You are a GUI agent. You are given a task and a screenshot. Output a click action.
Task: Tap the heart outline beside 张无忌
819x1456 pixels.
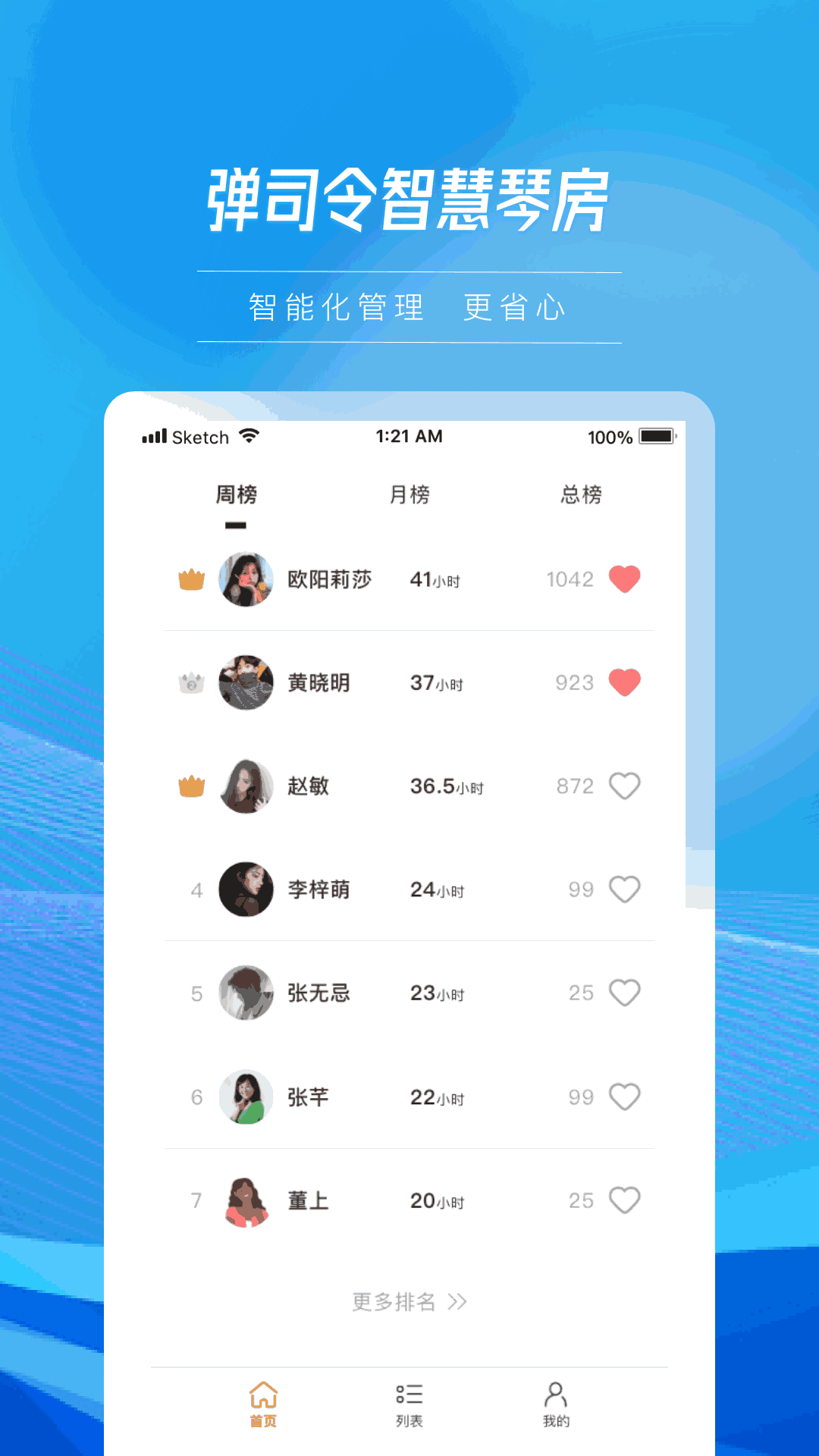pos(623,992)
